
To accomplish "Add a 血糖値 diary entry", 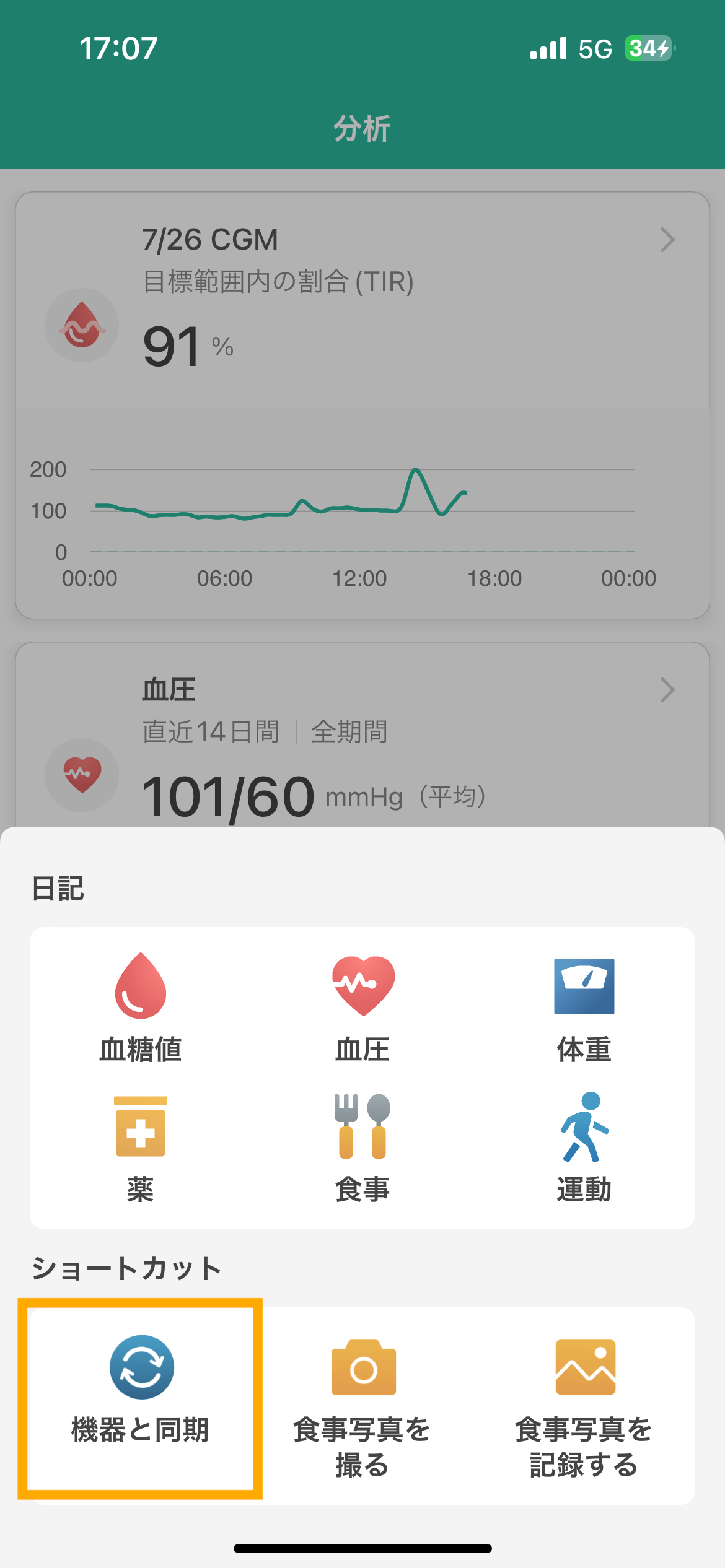I will tap(141, 1008).
